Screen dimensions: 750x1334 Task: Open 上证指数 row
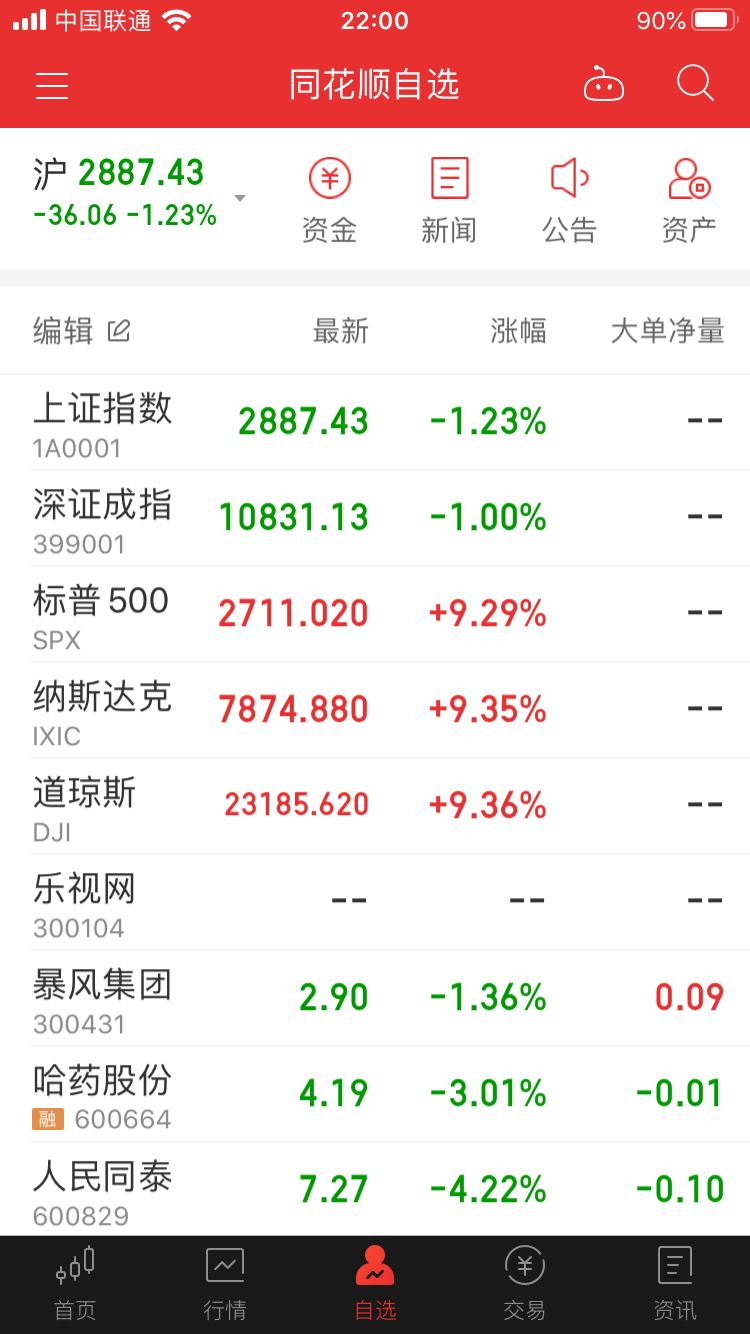click(x=375, y=423)
